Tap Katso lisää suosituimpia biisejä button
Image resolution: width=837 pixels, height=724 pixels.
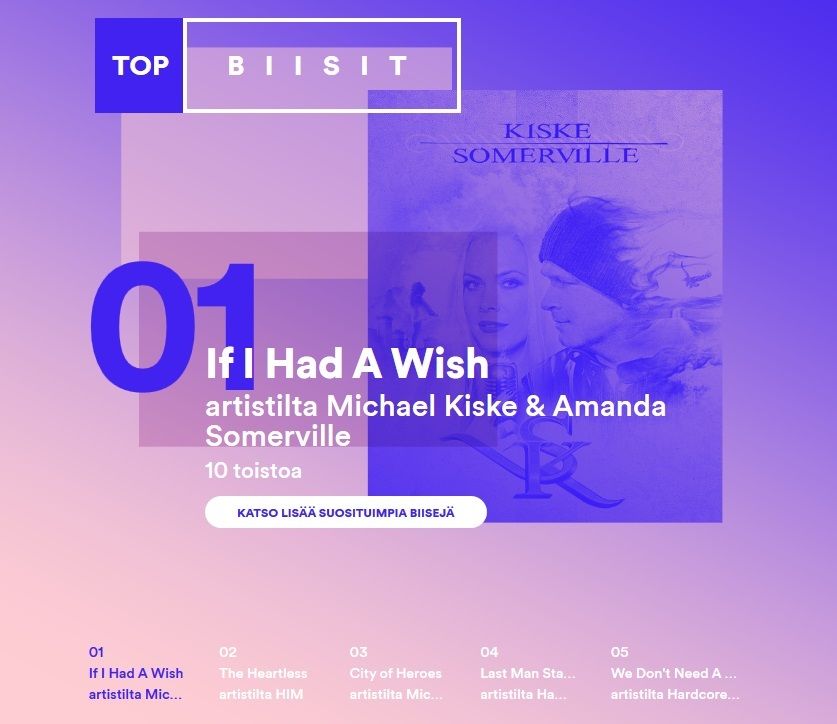345,512
